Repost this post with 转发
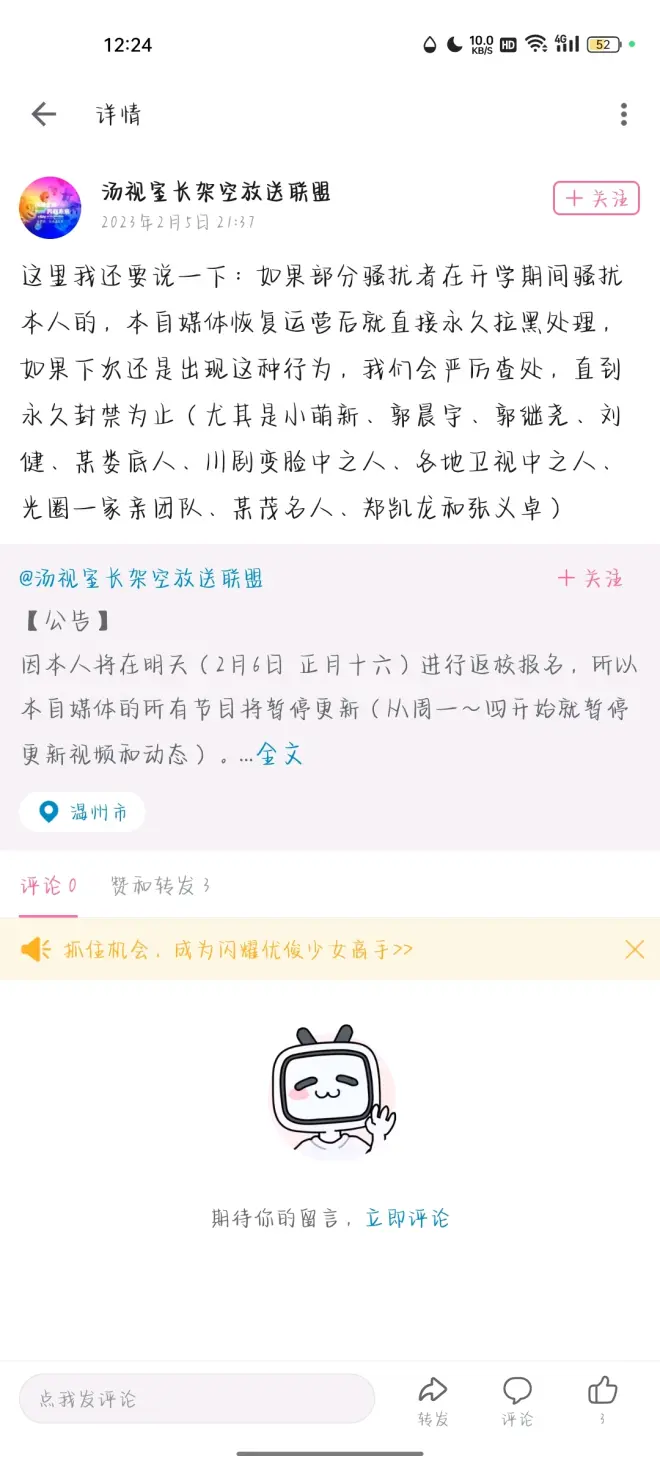 [x=433, y=1398]
